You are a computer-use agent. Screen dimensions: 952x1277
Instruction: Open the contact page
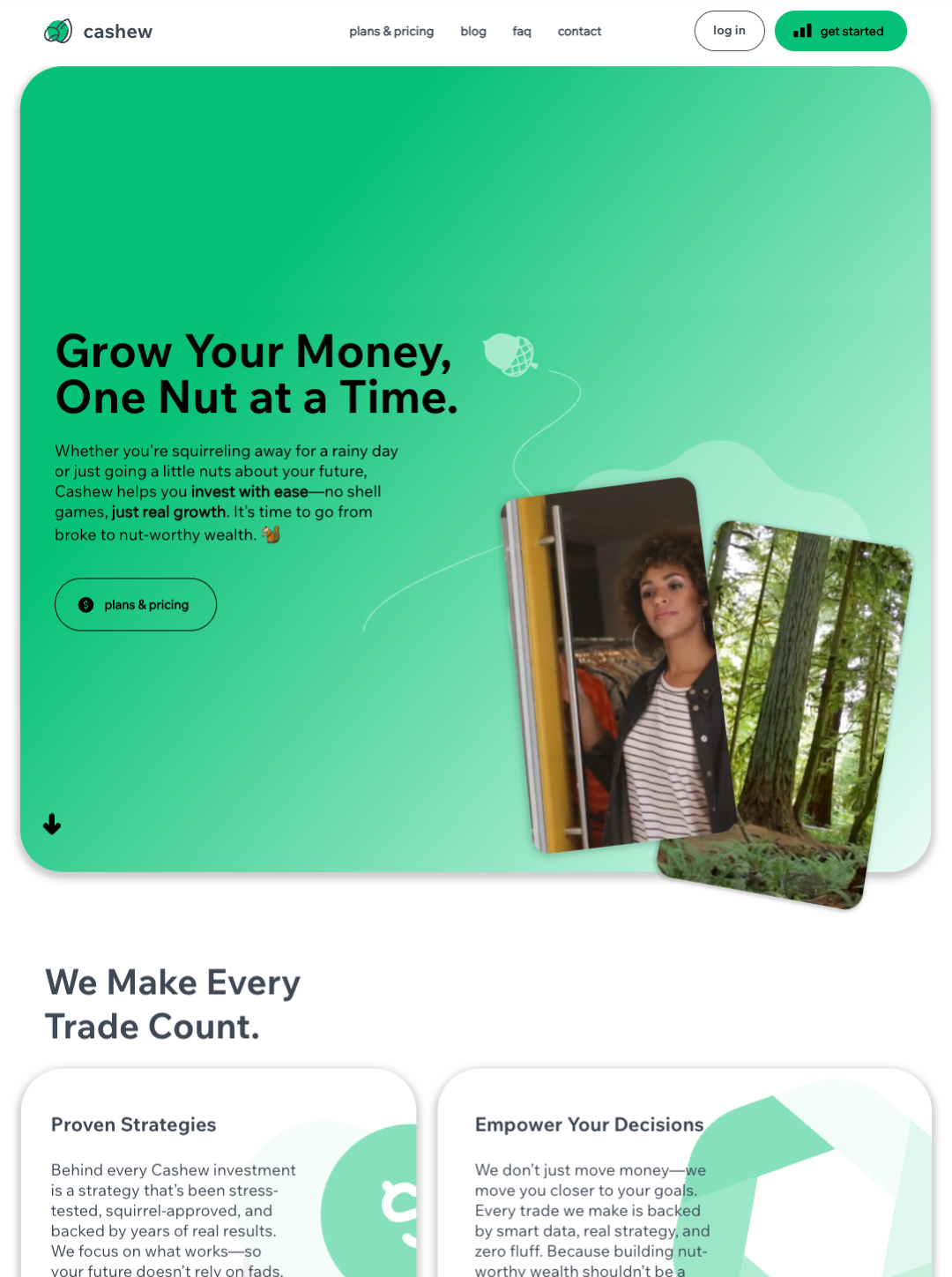[579, 32]
